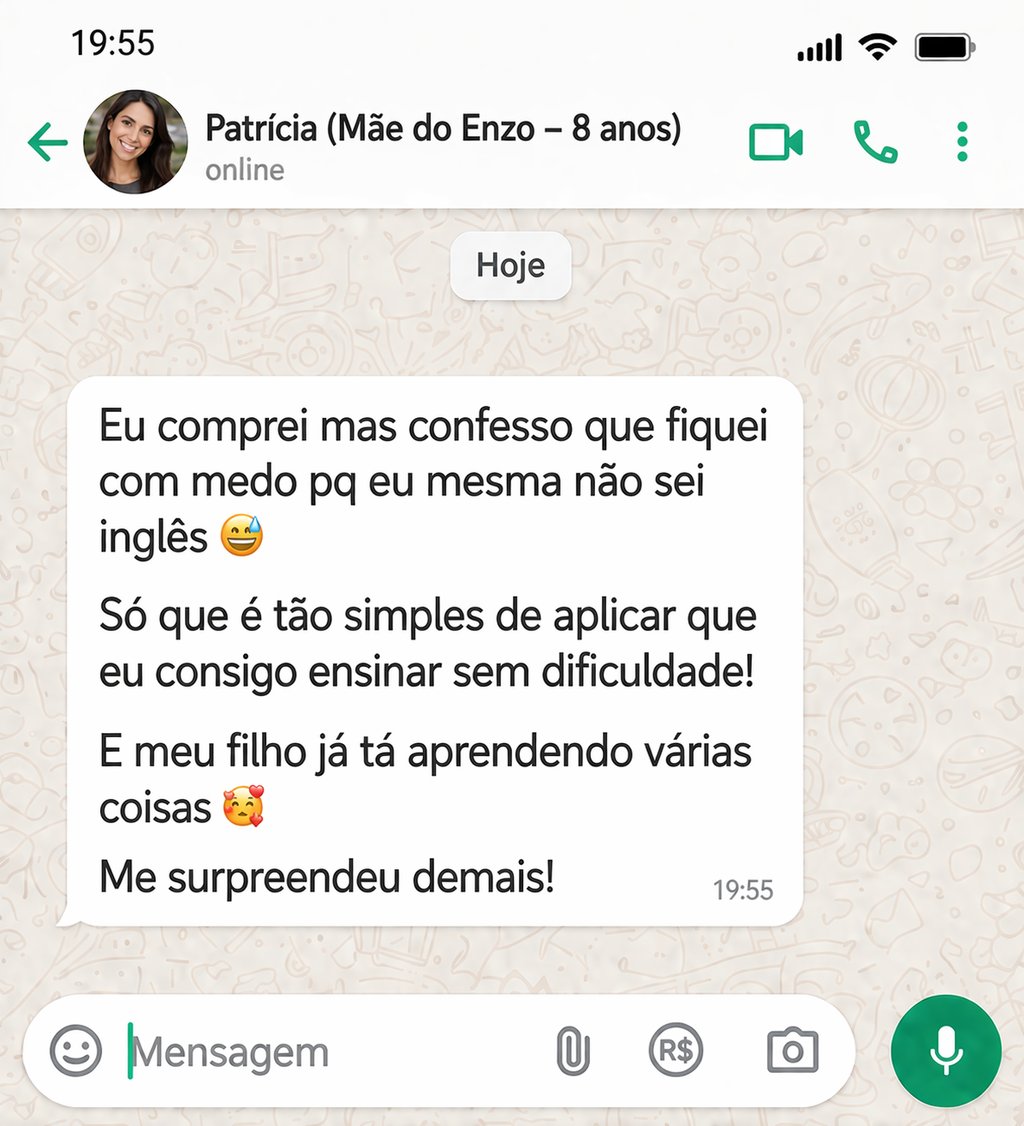Screen dimensions: 1024x1126
Task: Open the emoji picker
Action: [76, 1051]
